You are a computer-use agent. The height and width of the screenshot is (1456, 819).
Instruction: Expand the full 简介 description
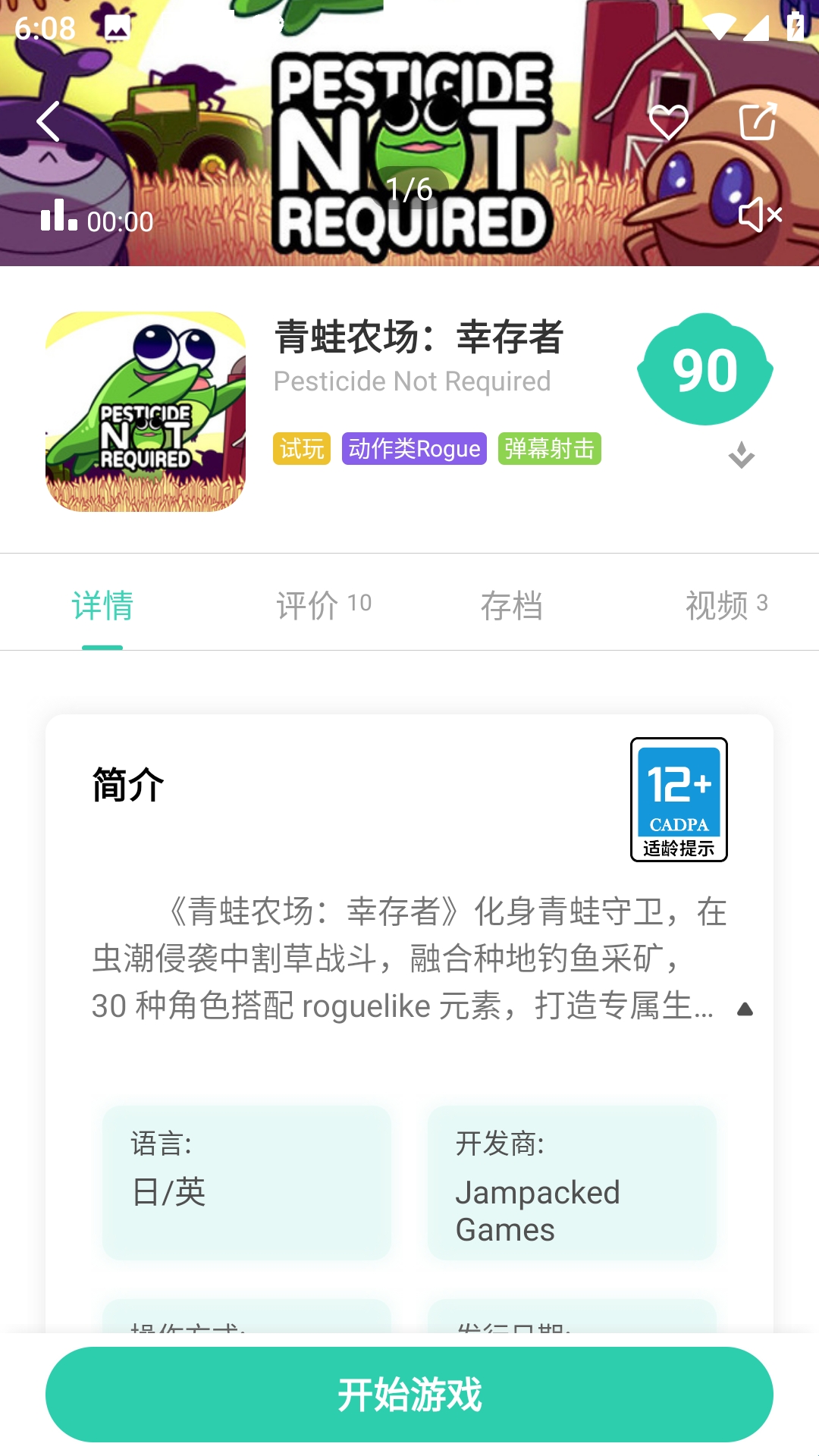pos(745,1009)
